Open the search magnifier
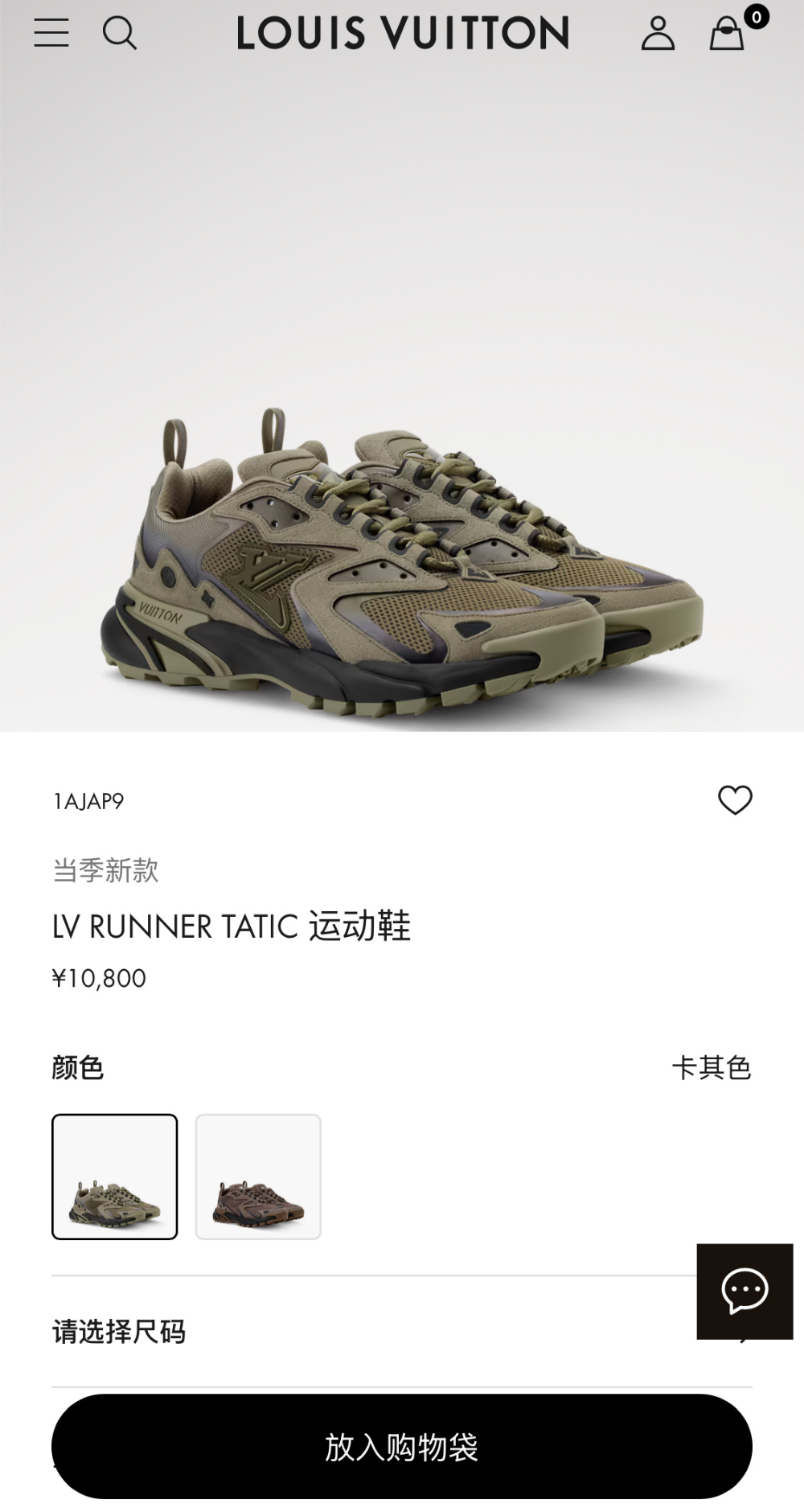Image resolution: width=804 pixels, height=1512 pixels. click(x=120, y=33)
